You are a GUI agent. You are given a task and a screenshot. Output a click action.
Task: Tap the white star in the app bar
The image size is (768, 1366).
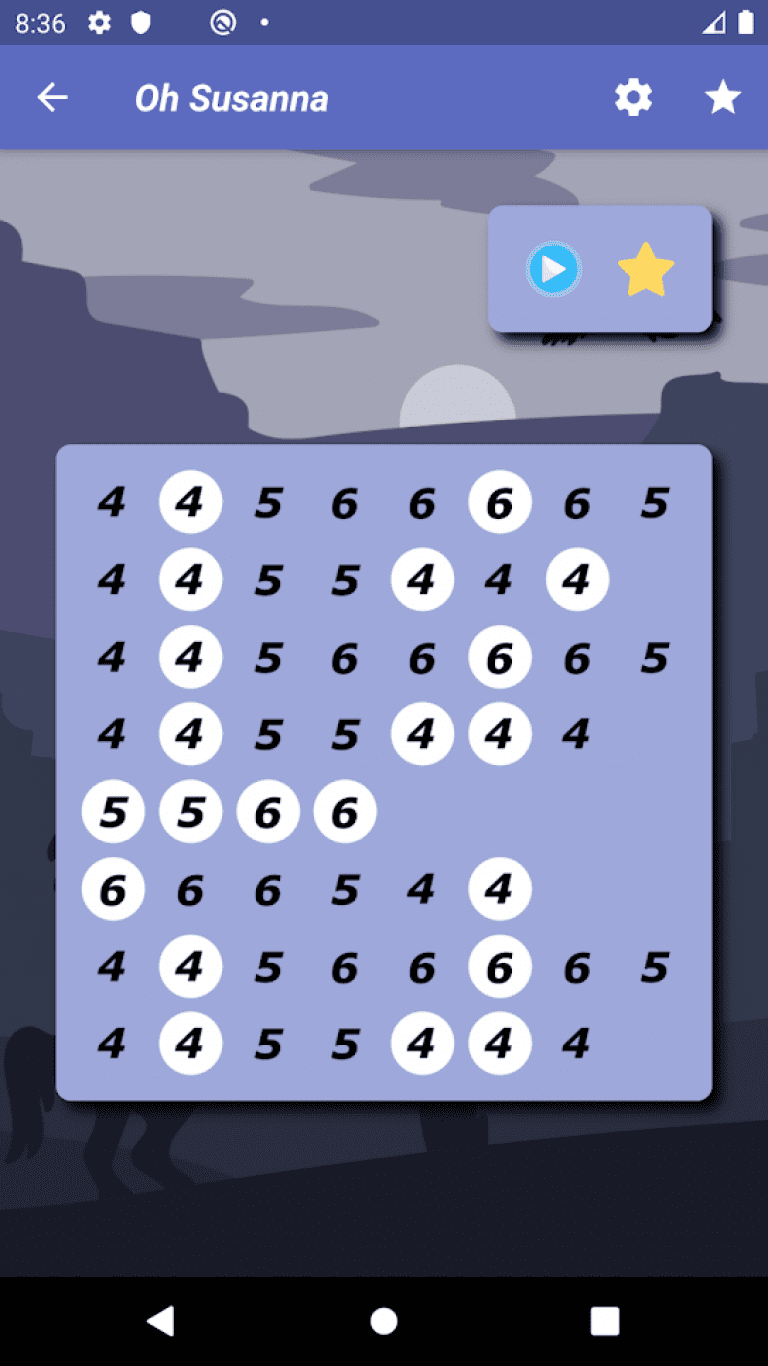(722, 98)
